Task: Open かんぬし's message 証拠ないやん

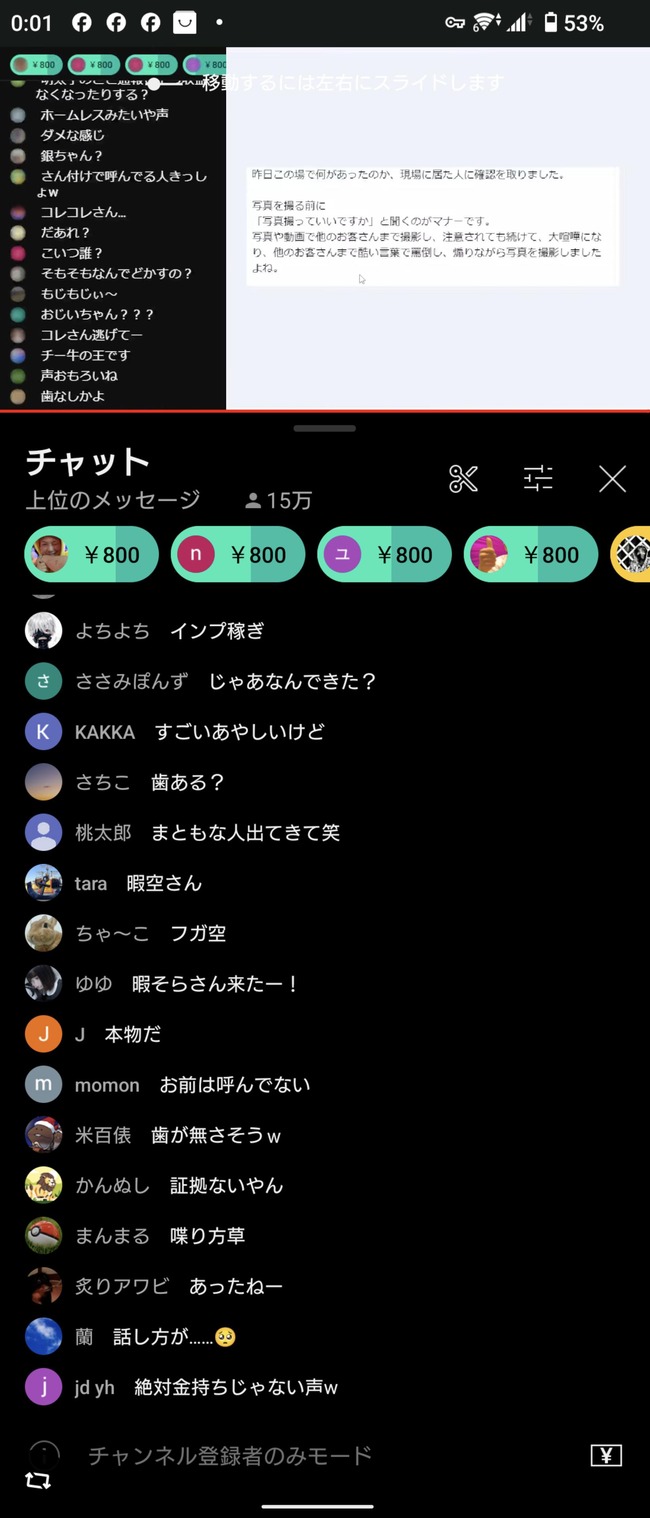Action: pyautogui.click(x=226, y=1186)
